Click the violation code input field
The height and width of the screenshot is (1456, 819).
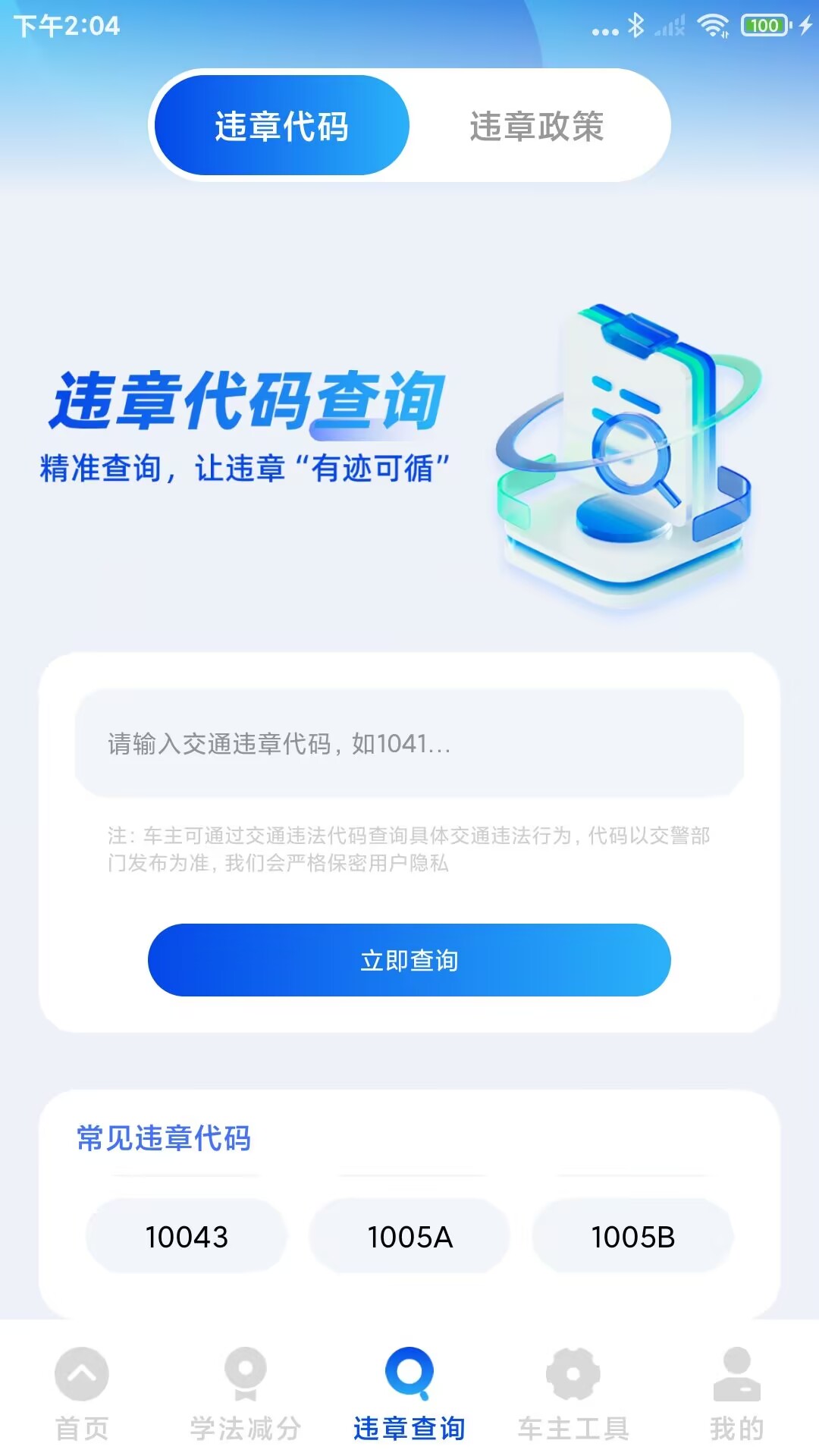pyautogui.click(x=409, y=746)
